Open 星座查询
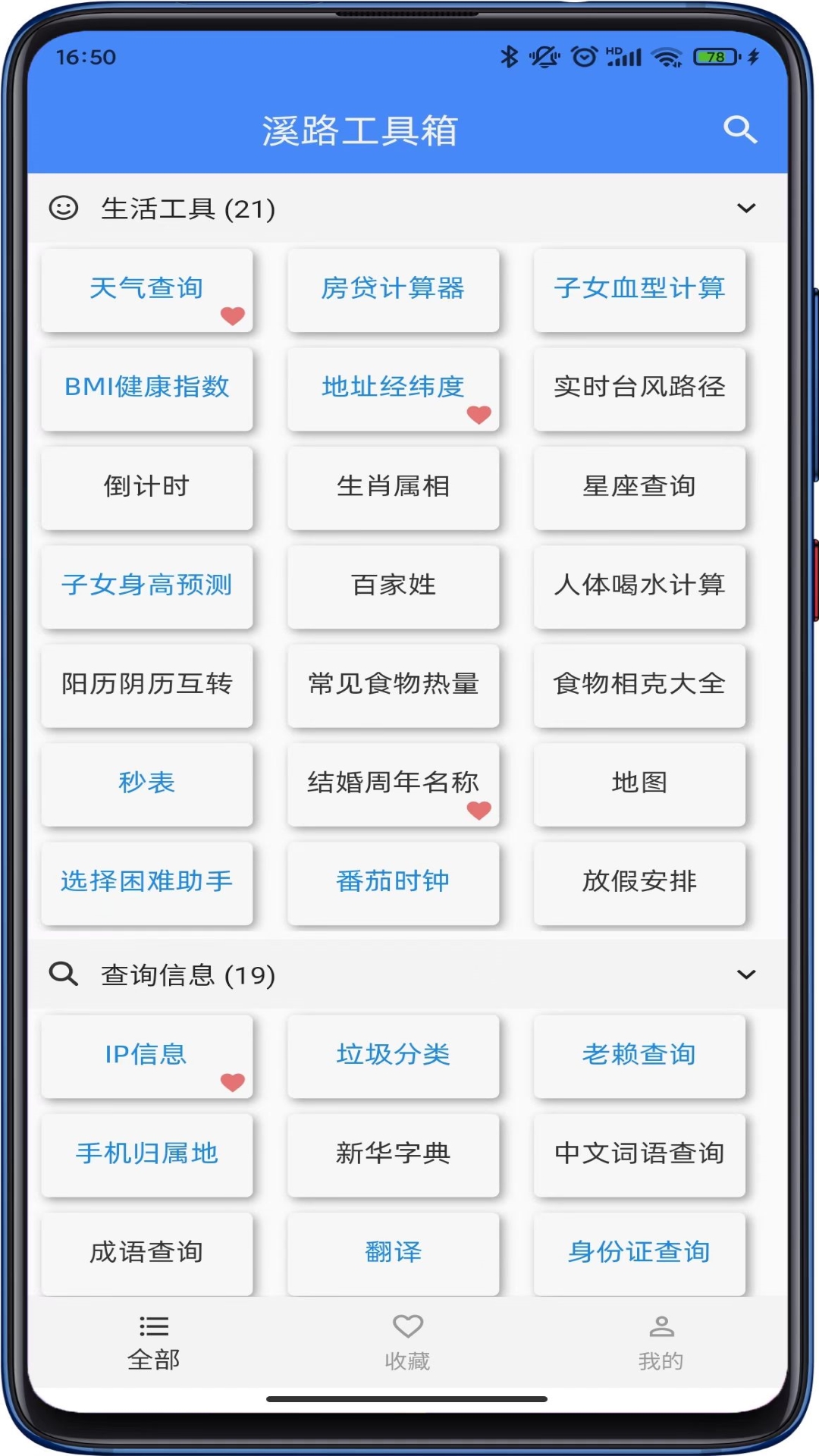This screenshot has width=819, height=1456. tap(639, 487)
